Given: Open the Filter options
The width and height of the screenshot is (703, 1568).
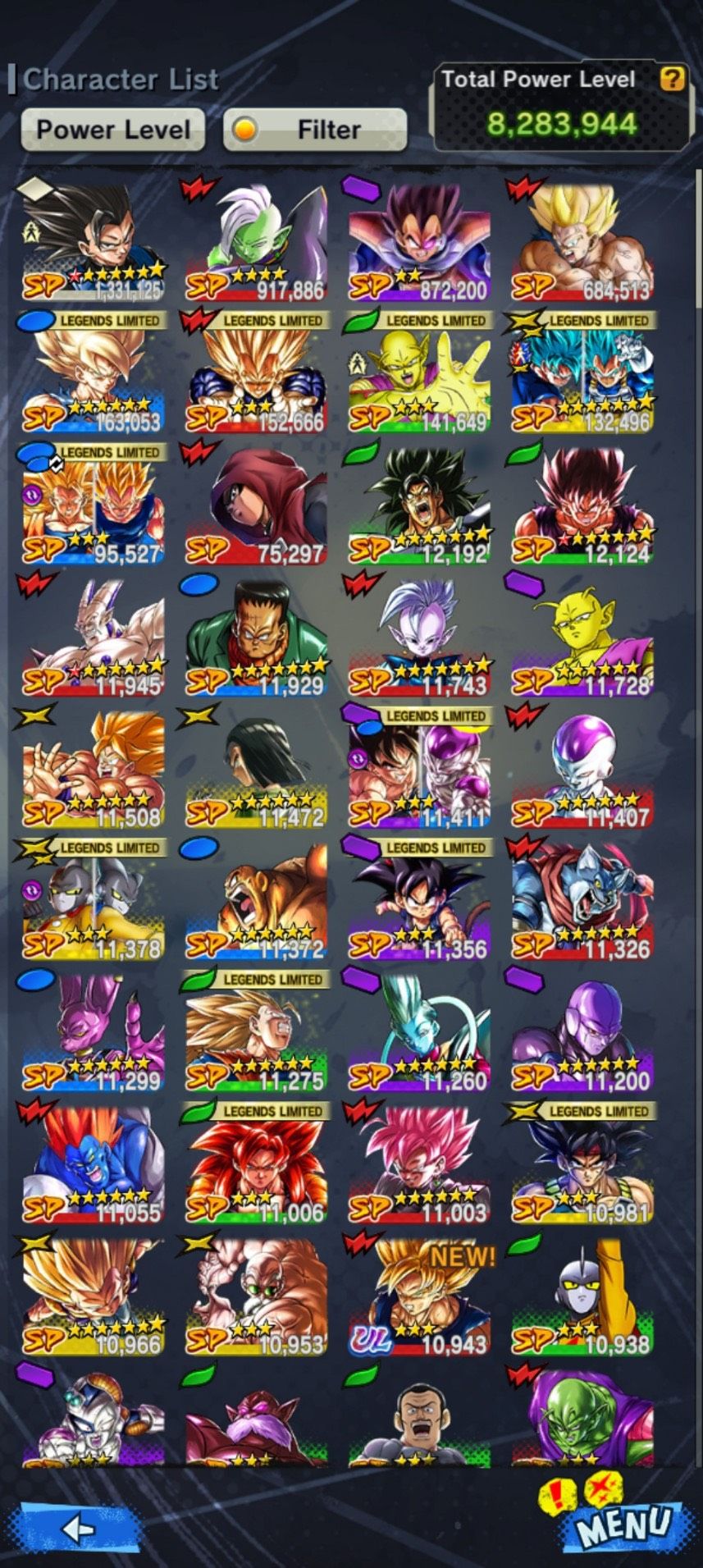Looking at the screenshot, I should tap(315, 130).
